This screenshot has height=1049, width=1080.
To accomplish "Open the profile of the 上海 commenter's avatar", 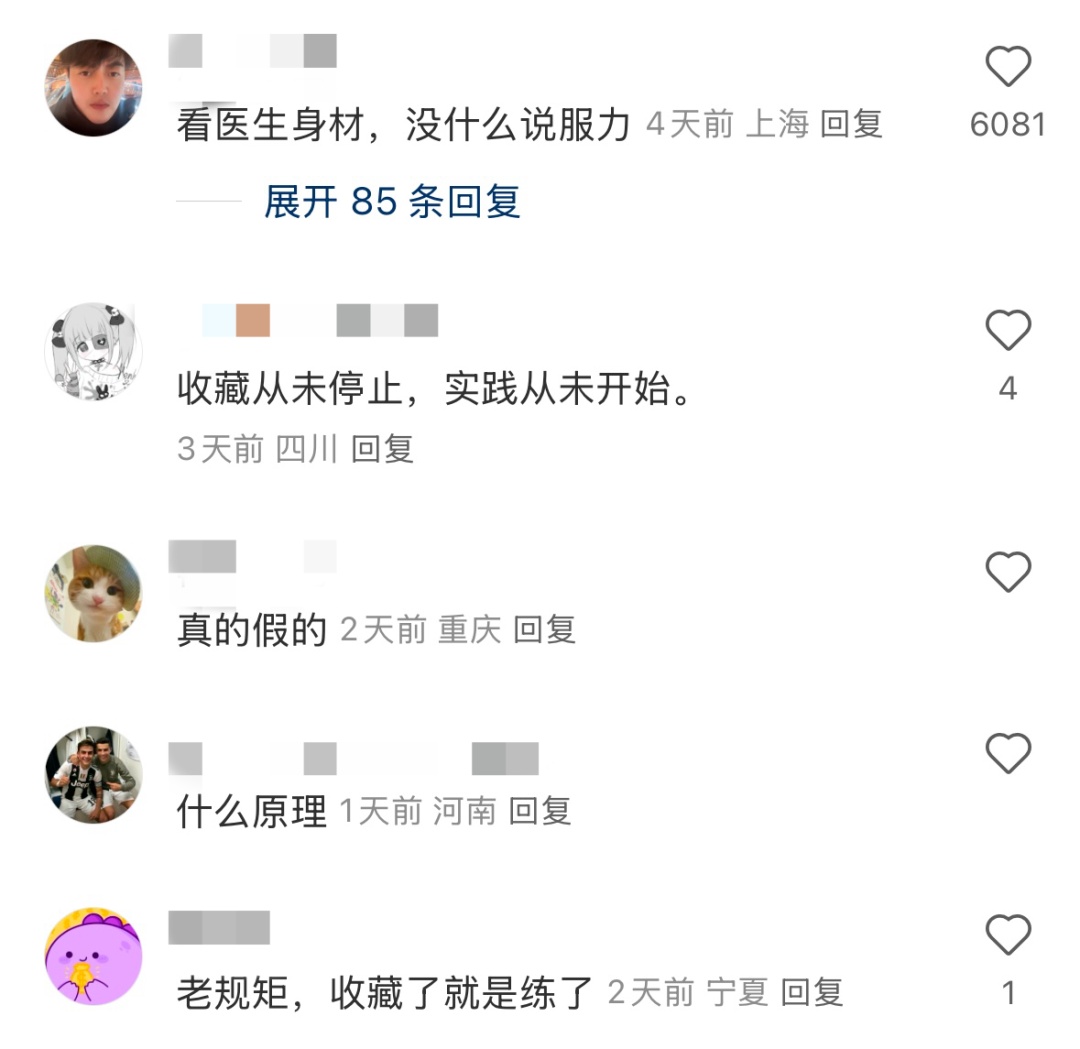I will 94,87.
